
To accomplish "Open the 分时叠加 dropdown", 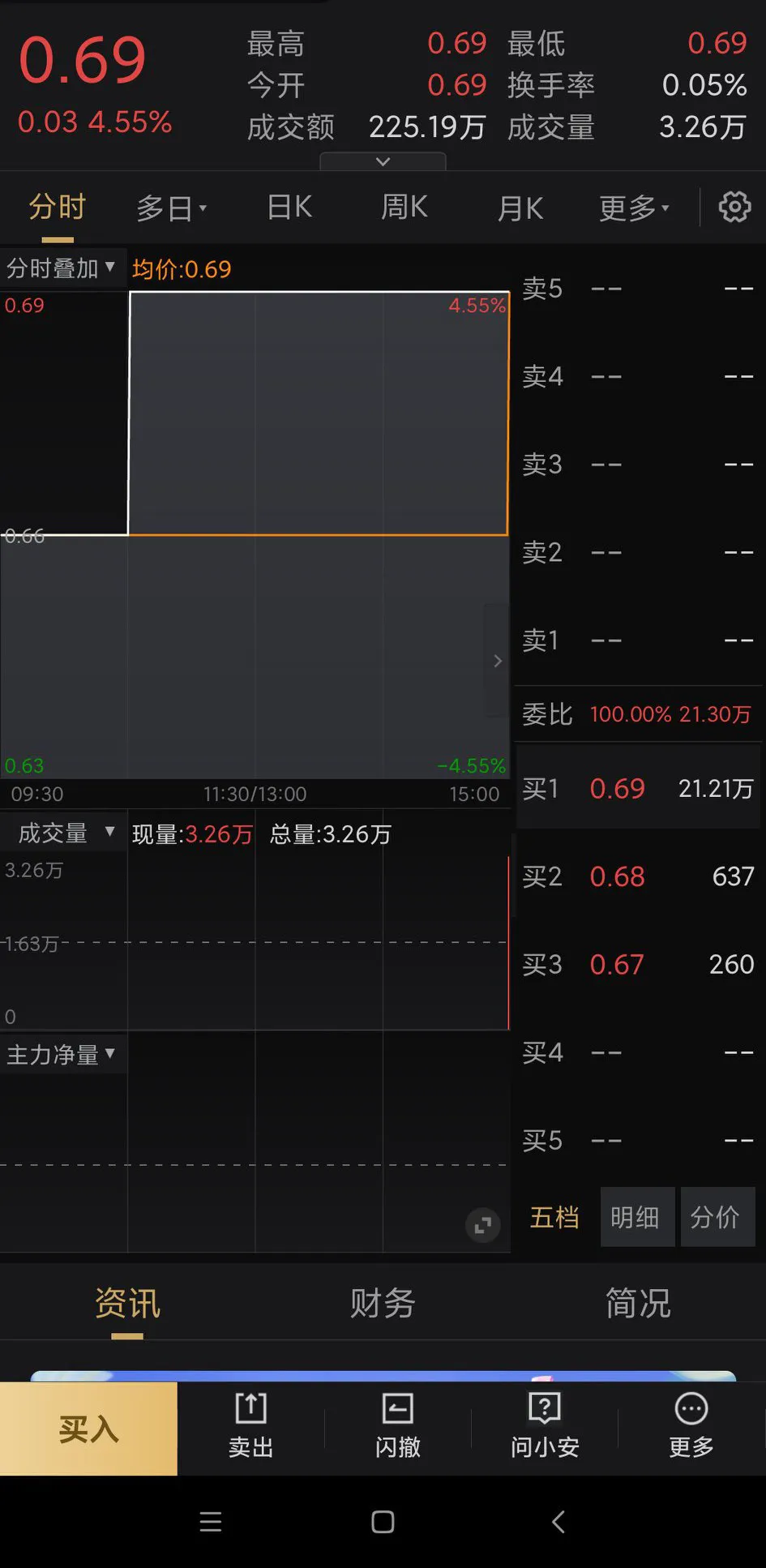I will pyautogui.click(x=61, y=268).
